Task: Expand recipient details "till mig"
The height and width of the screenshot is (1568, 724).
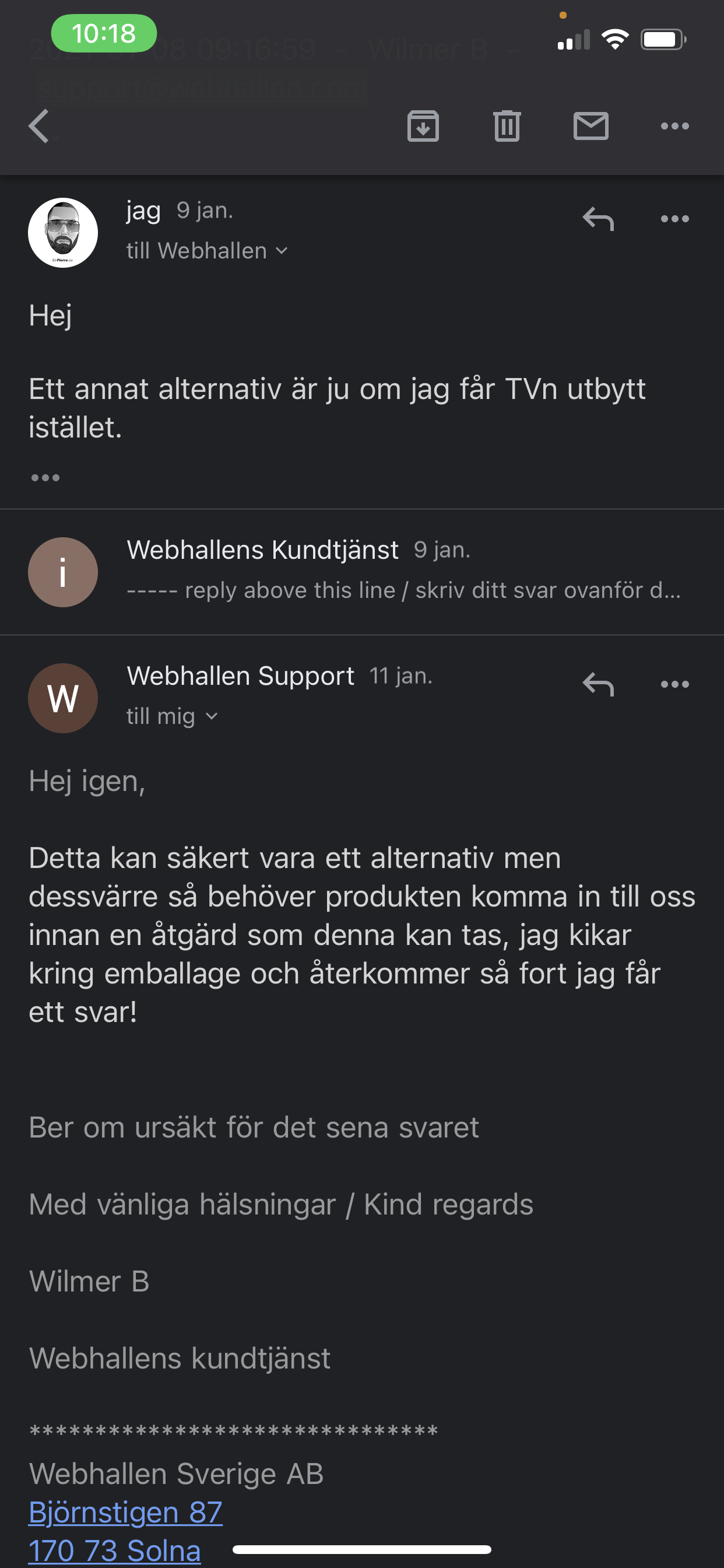Action: click(x=172, y=716)
